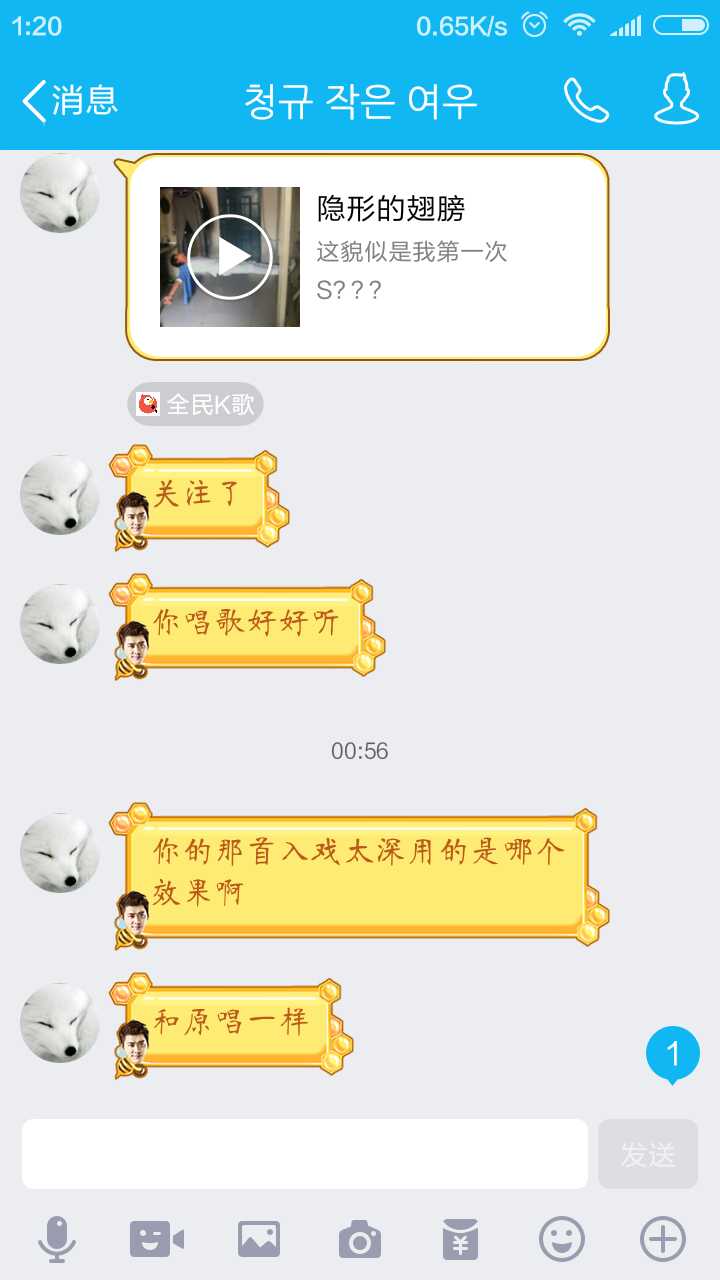720x1280 pixels.
Task: Open the sender's avatar beside 关注了
Action: pos(60,495)
